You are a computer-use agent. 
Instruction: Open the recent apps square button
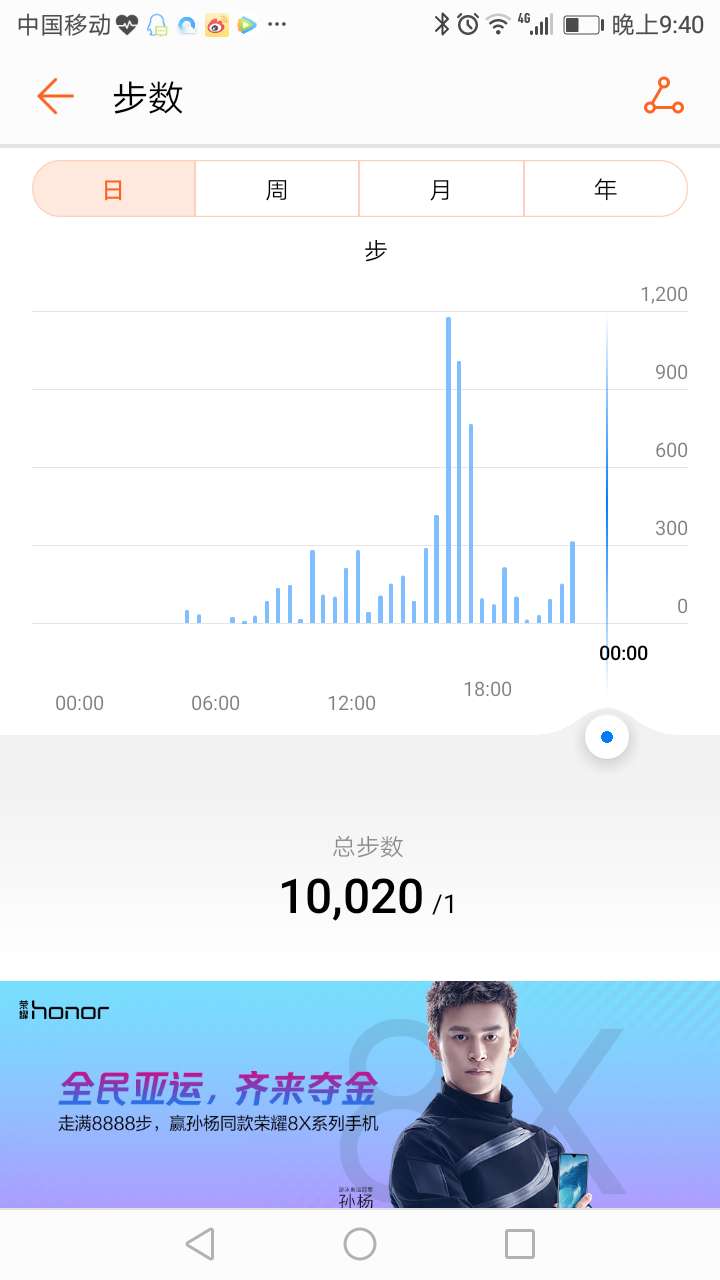(520, 1244)
